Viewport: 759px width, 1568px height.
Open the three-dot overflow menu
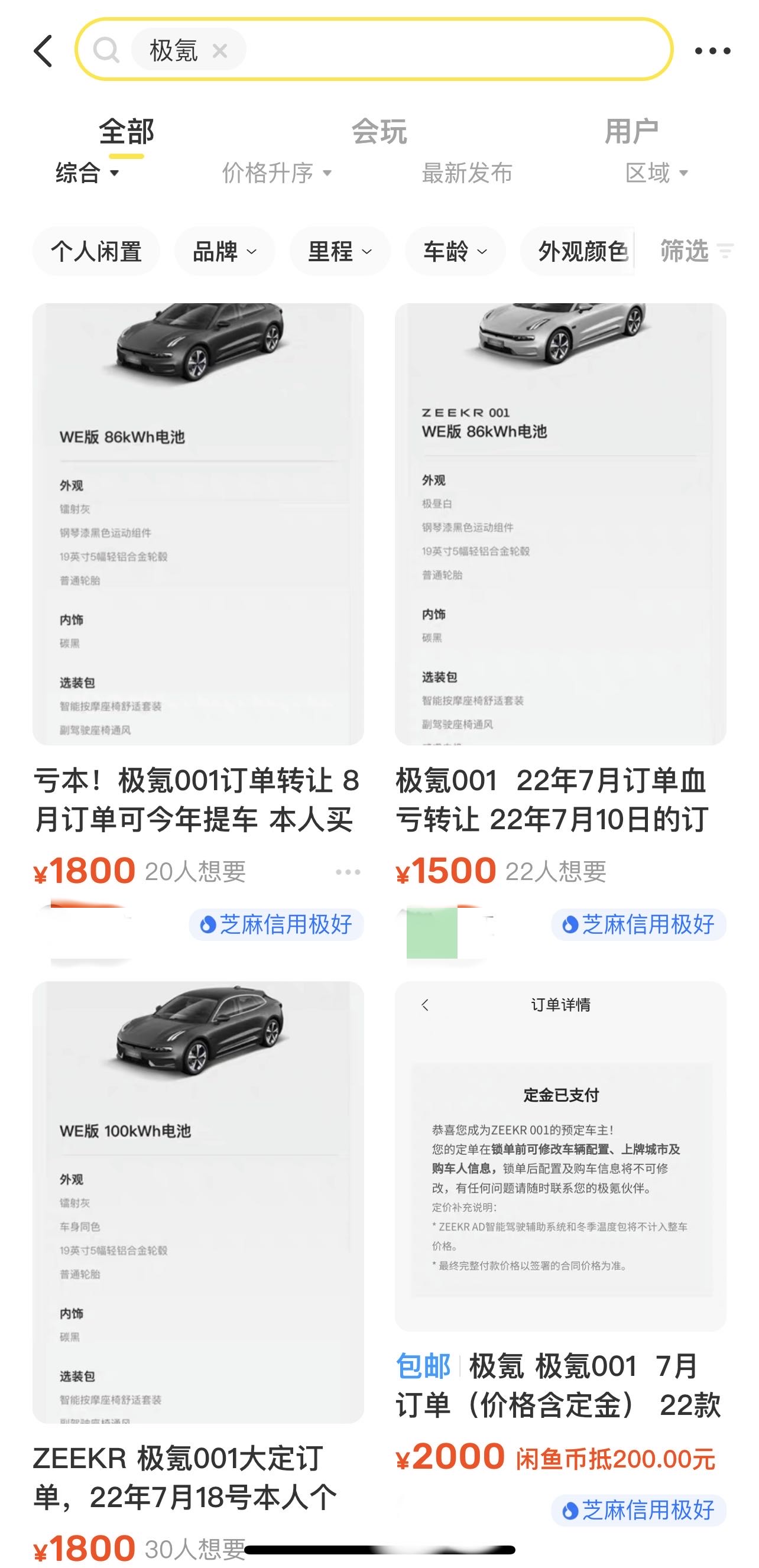712,51
